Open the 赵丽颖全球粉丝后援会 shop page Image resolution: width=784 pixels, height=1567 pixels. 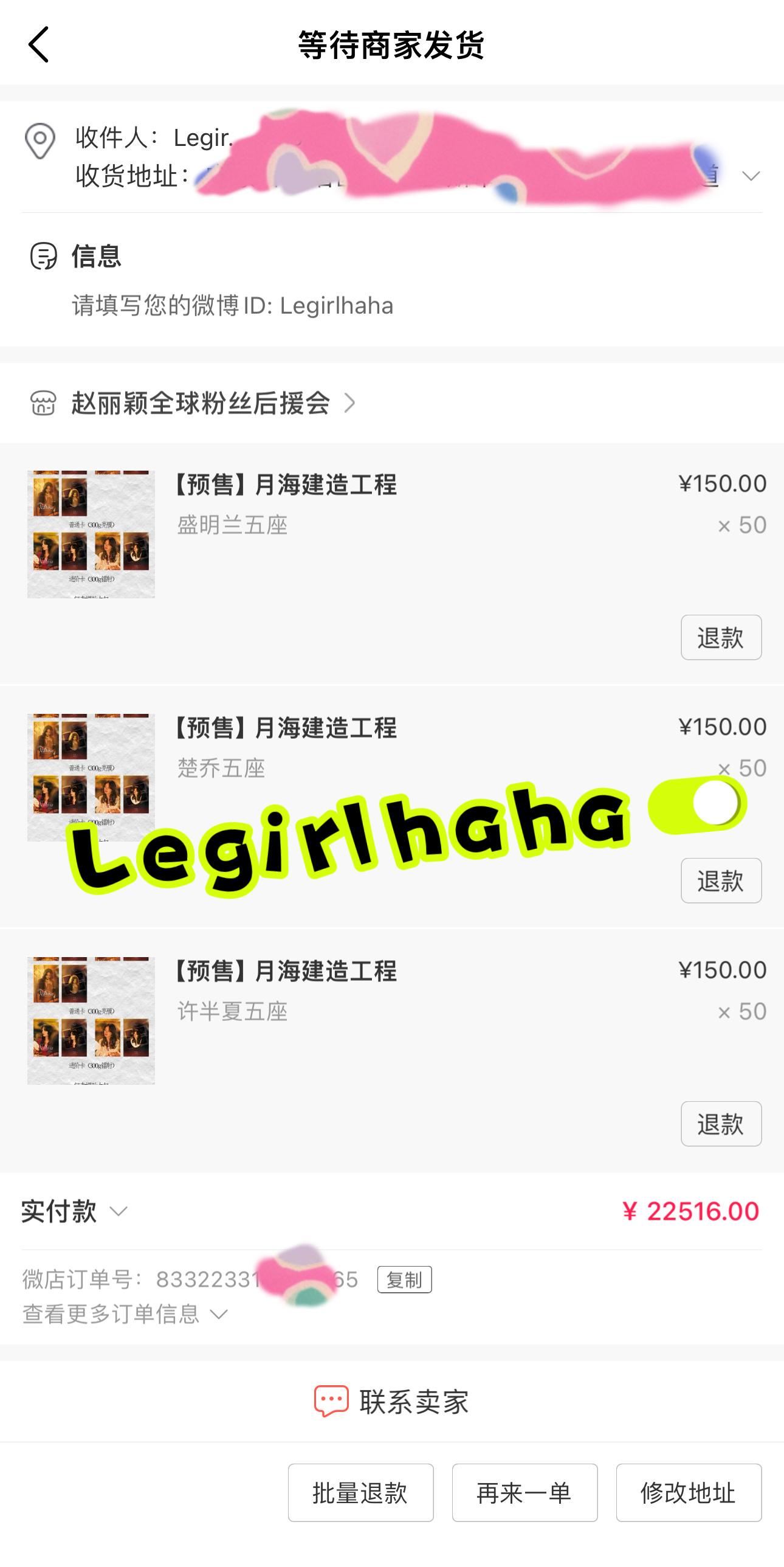[x=201, y=403]
